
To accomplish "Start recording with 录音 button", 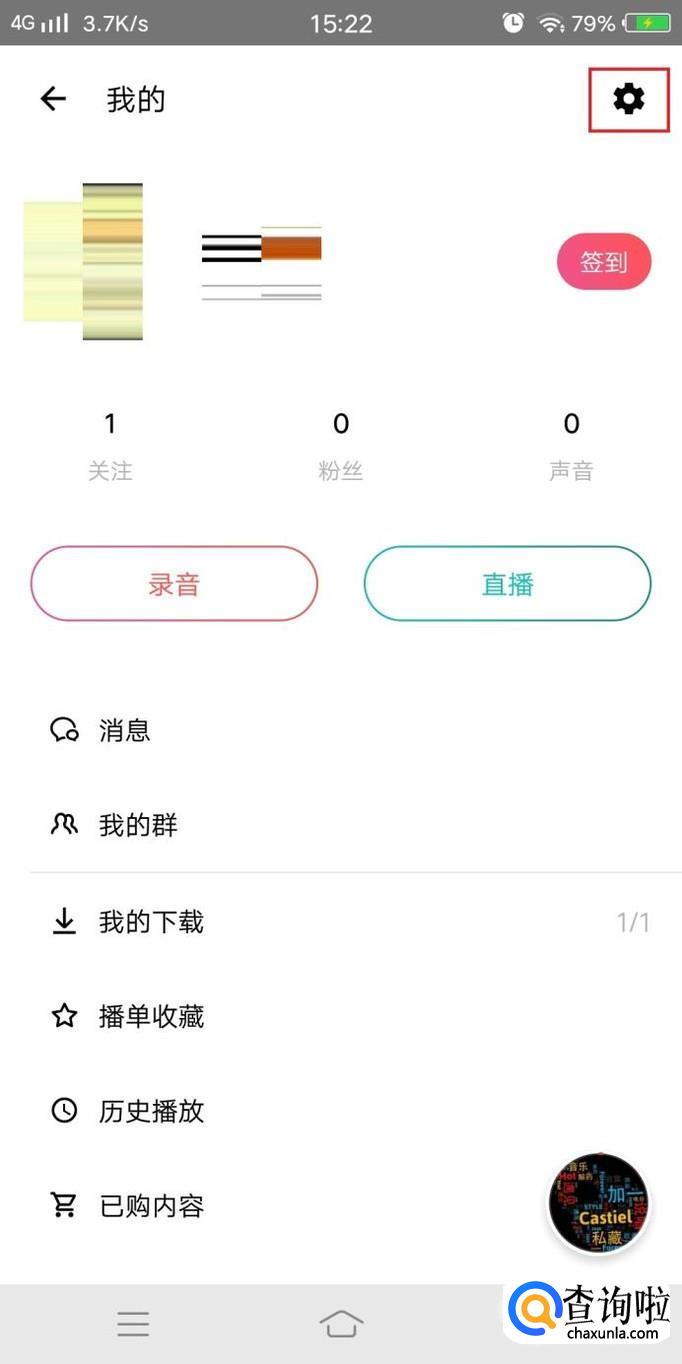I will point(174,584).
